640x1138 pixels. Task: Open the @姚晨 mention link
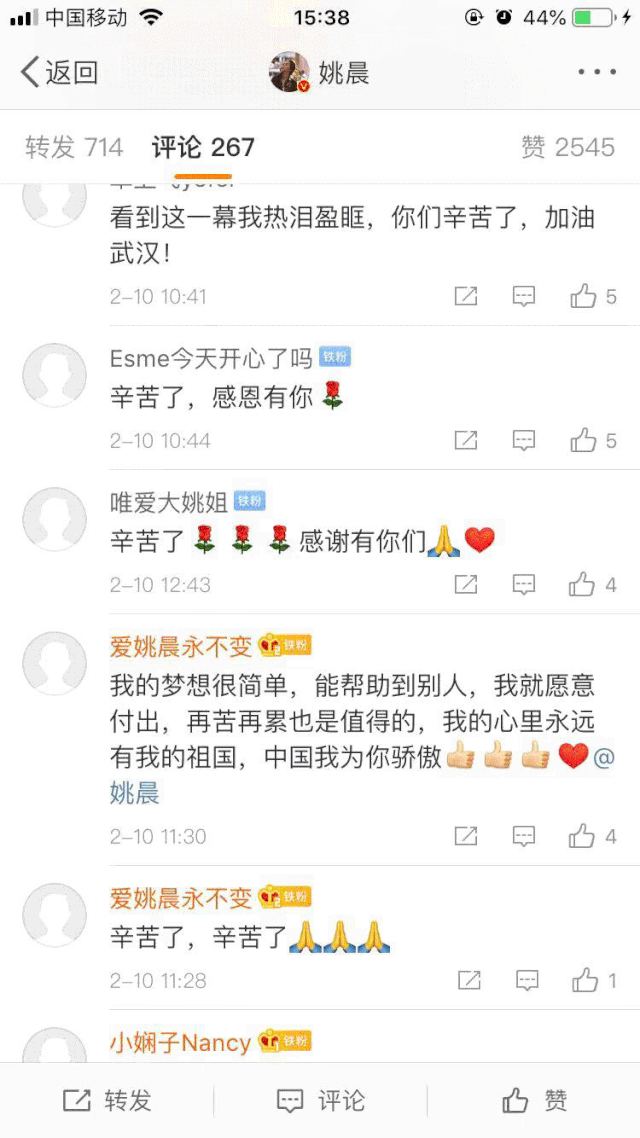click(x=134, y=793)
